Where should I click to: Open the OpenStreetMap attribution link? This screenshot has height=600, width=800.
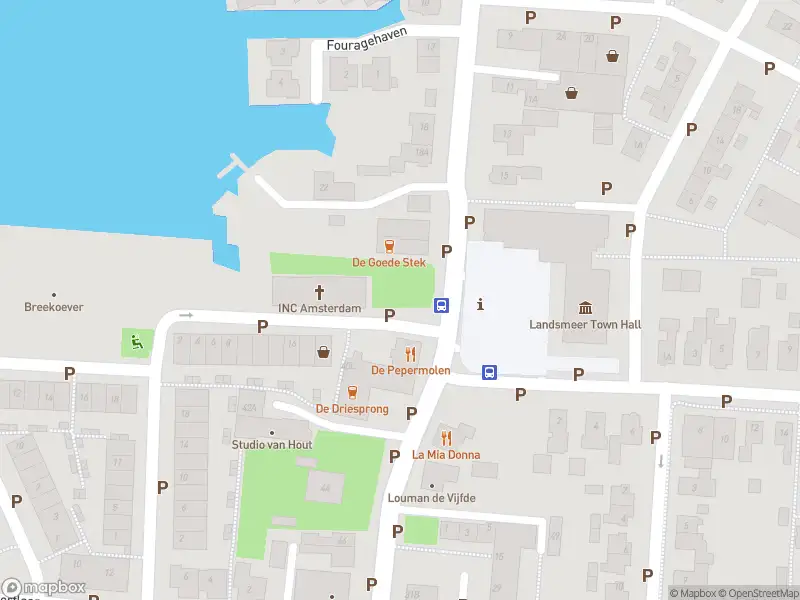point(759,593)
